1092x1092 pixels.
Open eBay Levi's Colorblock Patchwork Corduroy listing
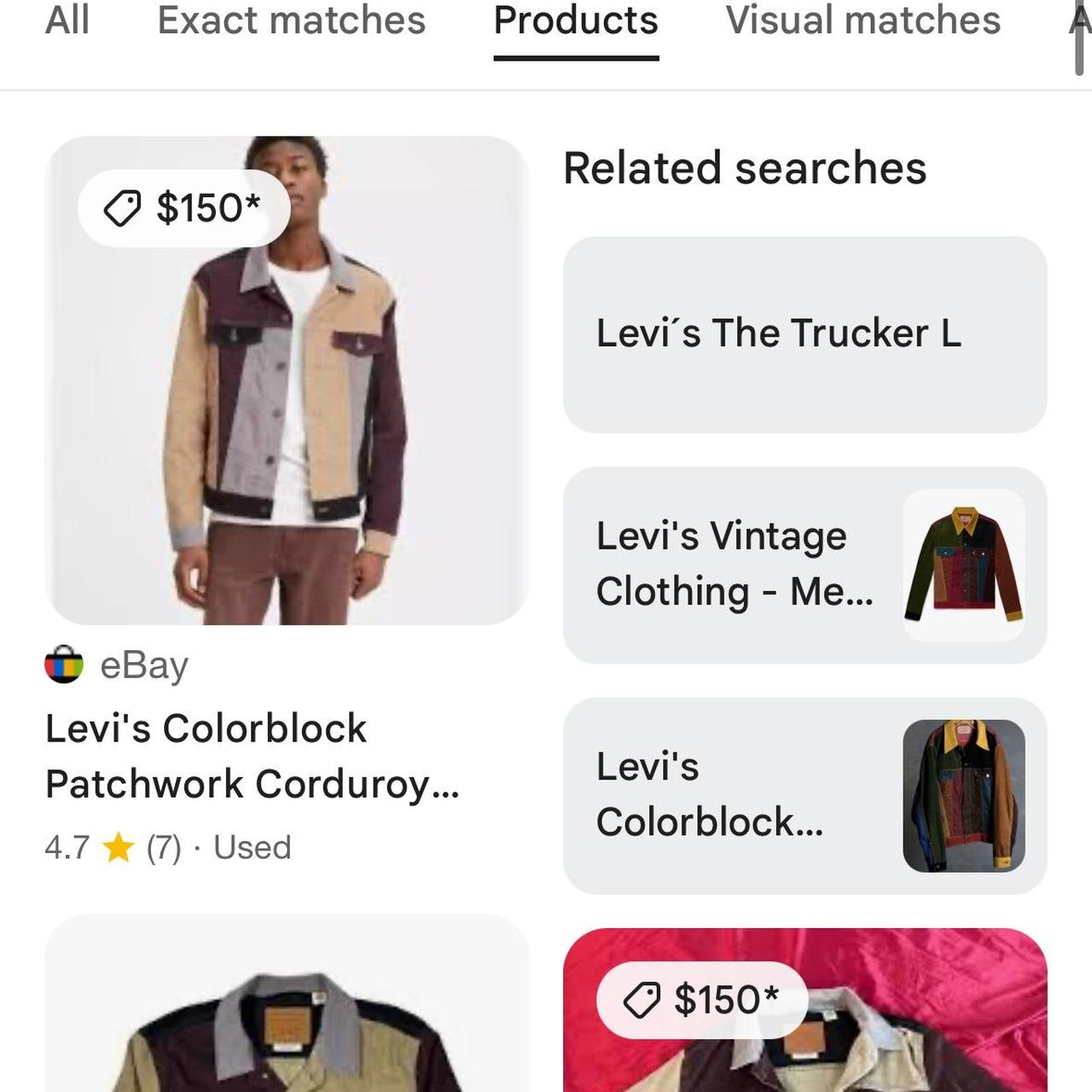(x=253, y=756)
